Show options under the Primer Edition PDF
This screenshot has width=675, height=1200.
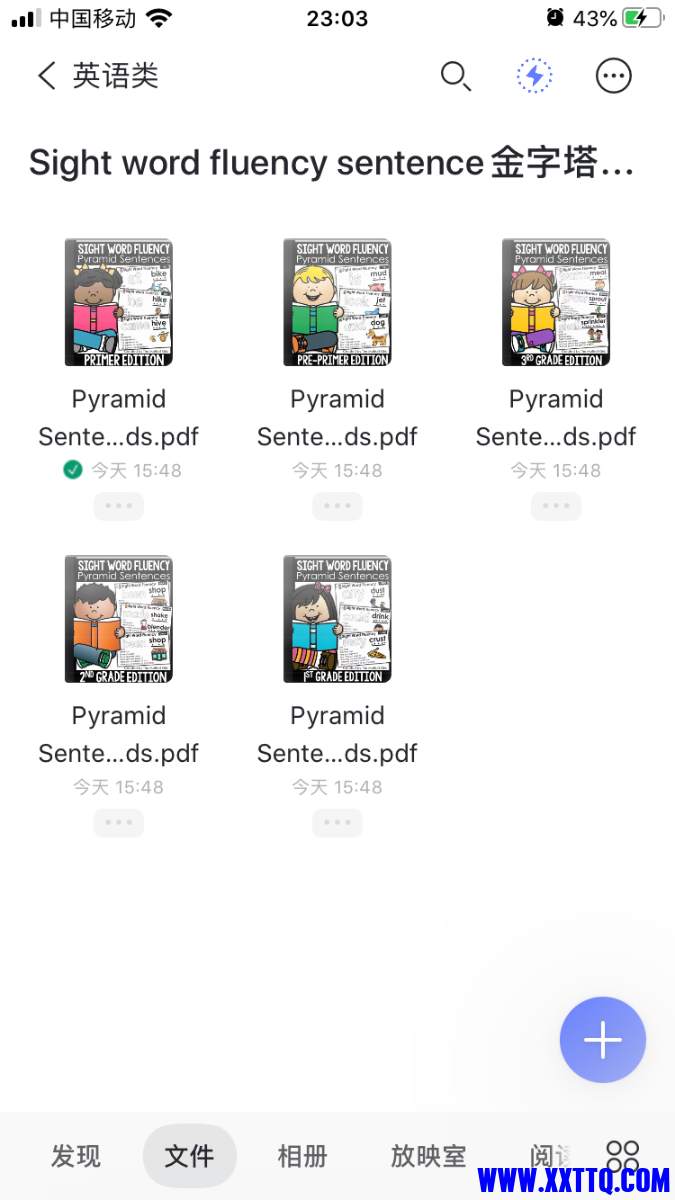pyautogui.click(x=118, y=506)
